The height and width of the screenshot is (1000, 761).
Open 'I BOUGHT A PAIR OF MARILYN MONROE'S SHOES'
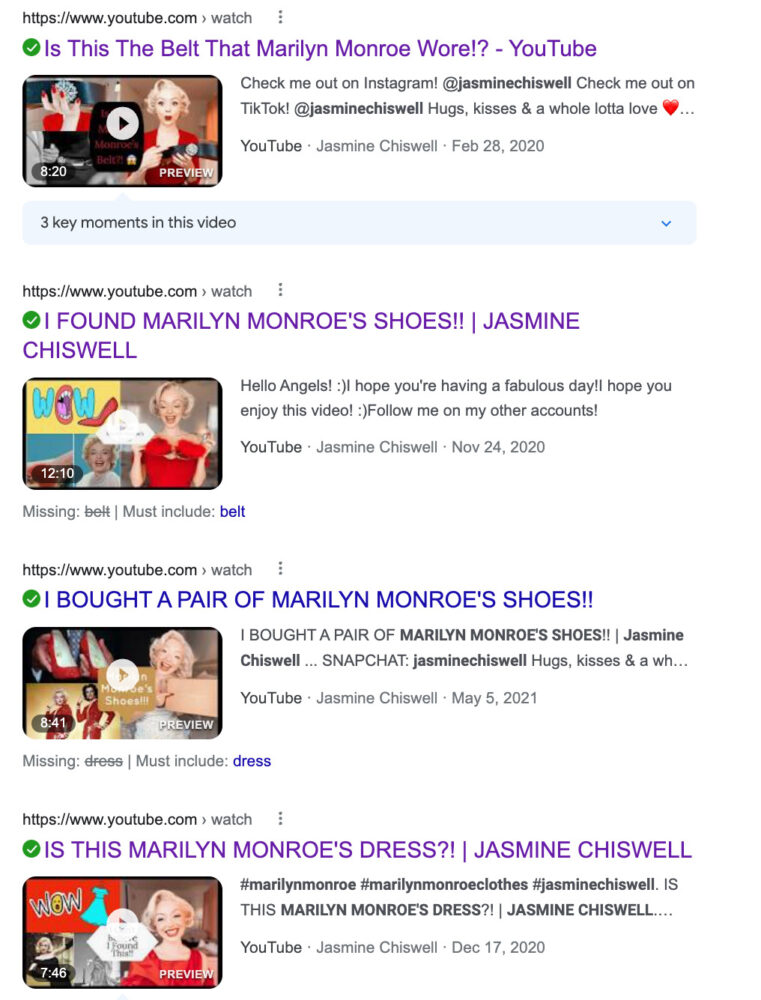tap(318, 600)
